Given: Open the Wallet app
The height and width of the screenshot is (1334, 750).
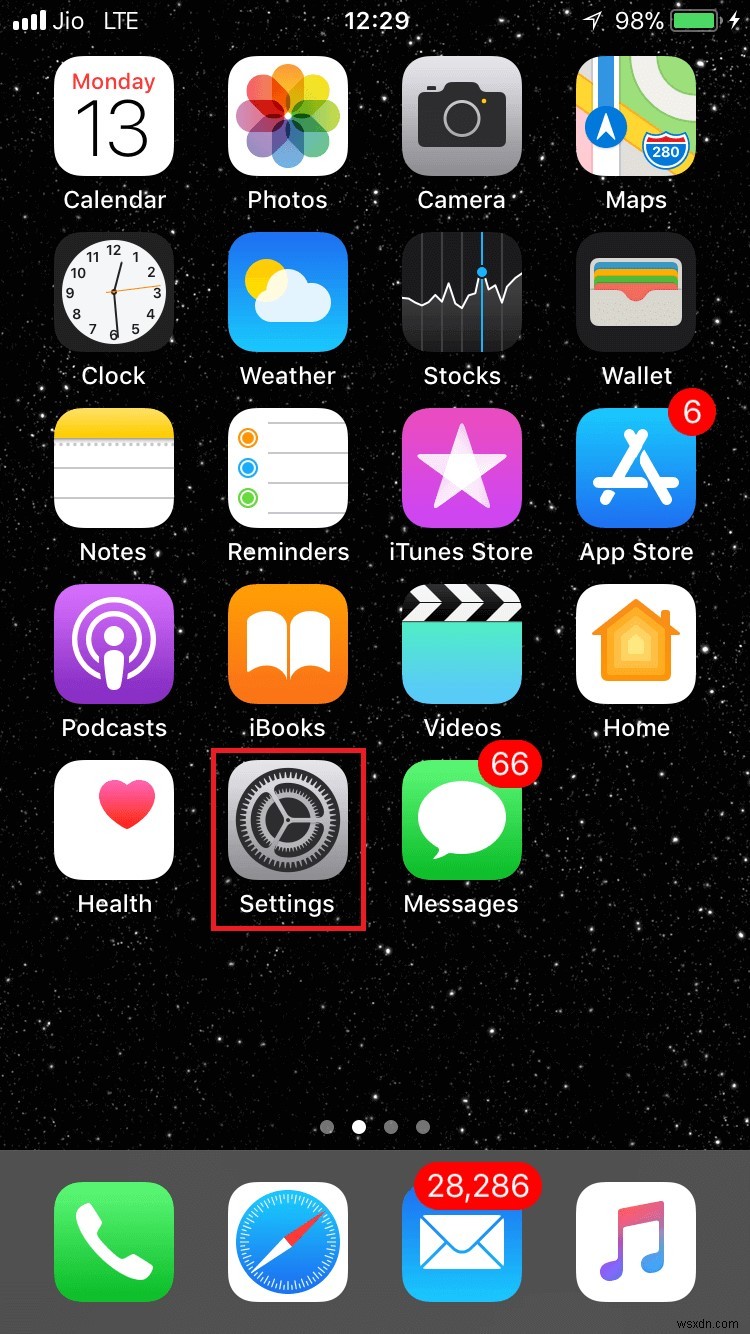Looking at the screenshot, I should click(x=635, y=292).
